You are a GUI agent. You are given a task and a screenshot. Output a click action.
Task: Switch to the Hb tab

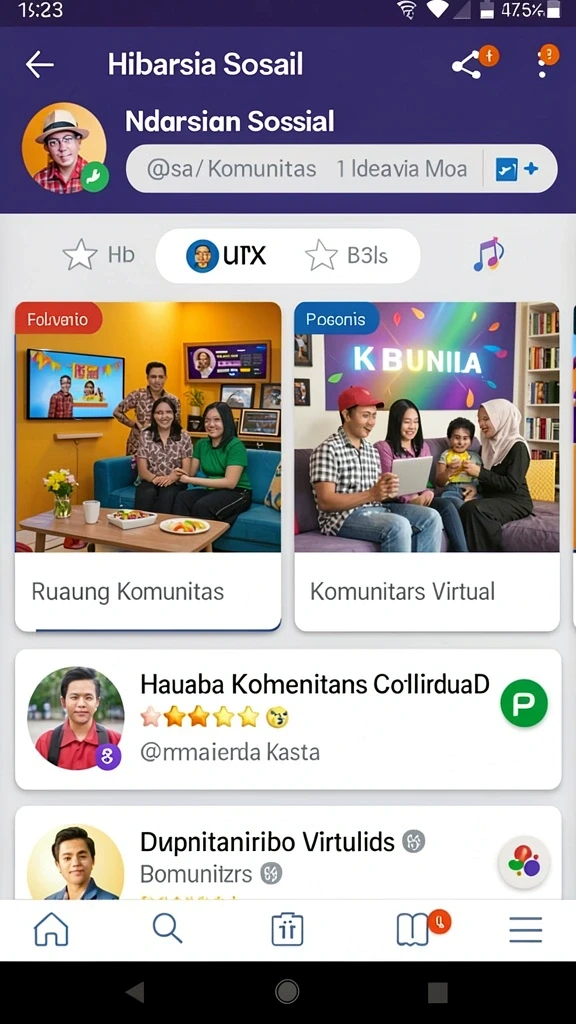coord(99,255)
